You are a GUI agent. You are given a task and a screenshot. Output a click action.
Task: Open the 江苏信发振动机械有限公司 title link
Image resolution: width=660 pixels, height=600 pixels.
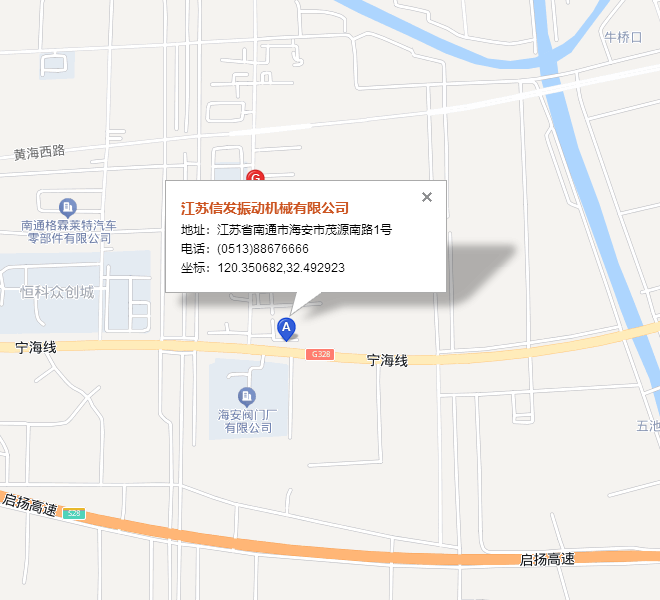point(264,208)
